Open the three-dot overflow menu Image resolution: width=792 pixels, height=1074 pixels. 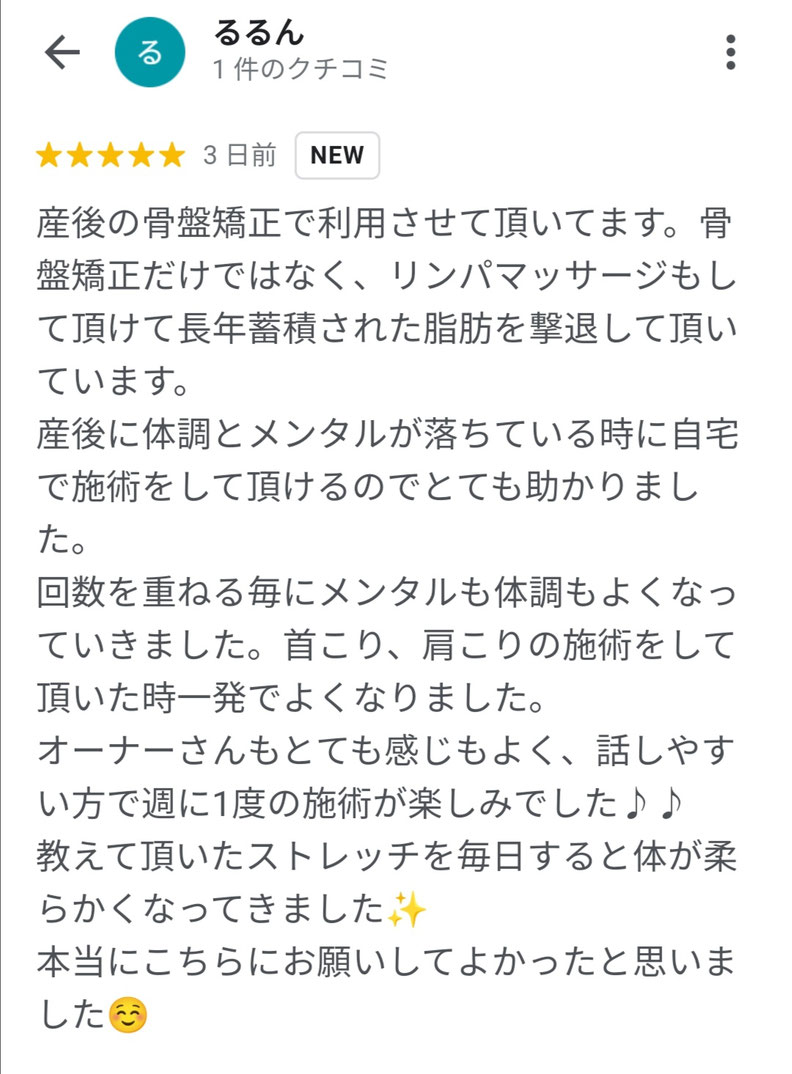point(731,53)
